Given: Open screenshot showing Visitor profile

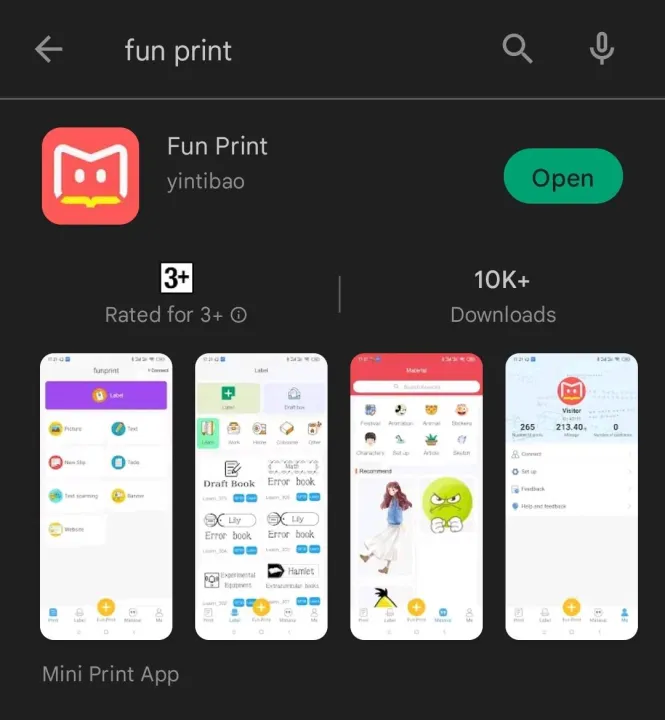Looking at the screenshot, I should (x=571, y=496).
